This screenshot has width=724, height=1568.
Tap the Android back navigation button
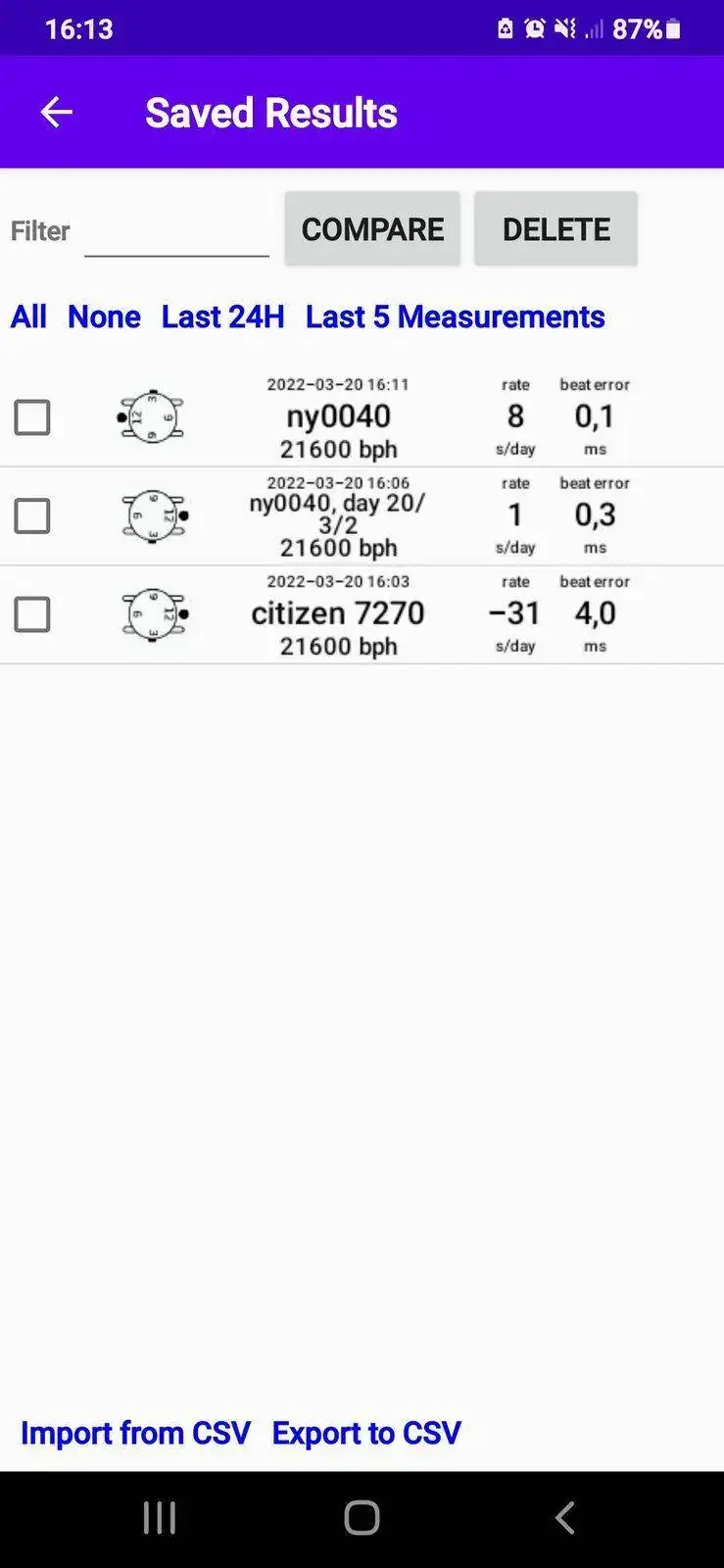click(564, 1516)
